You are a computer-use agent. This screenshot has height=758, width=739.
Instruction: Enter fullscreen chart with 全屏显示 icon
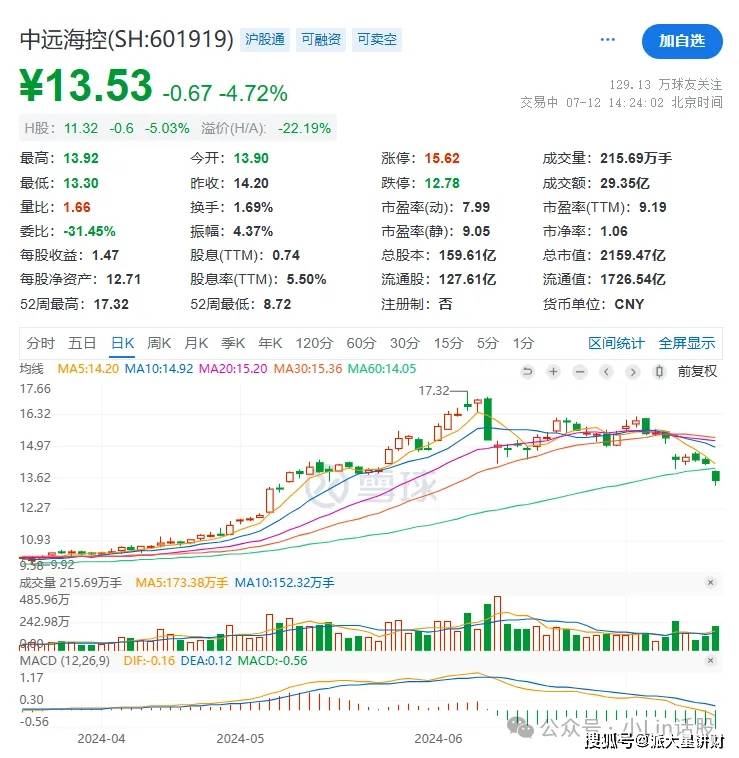[x=686, y=342]
